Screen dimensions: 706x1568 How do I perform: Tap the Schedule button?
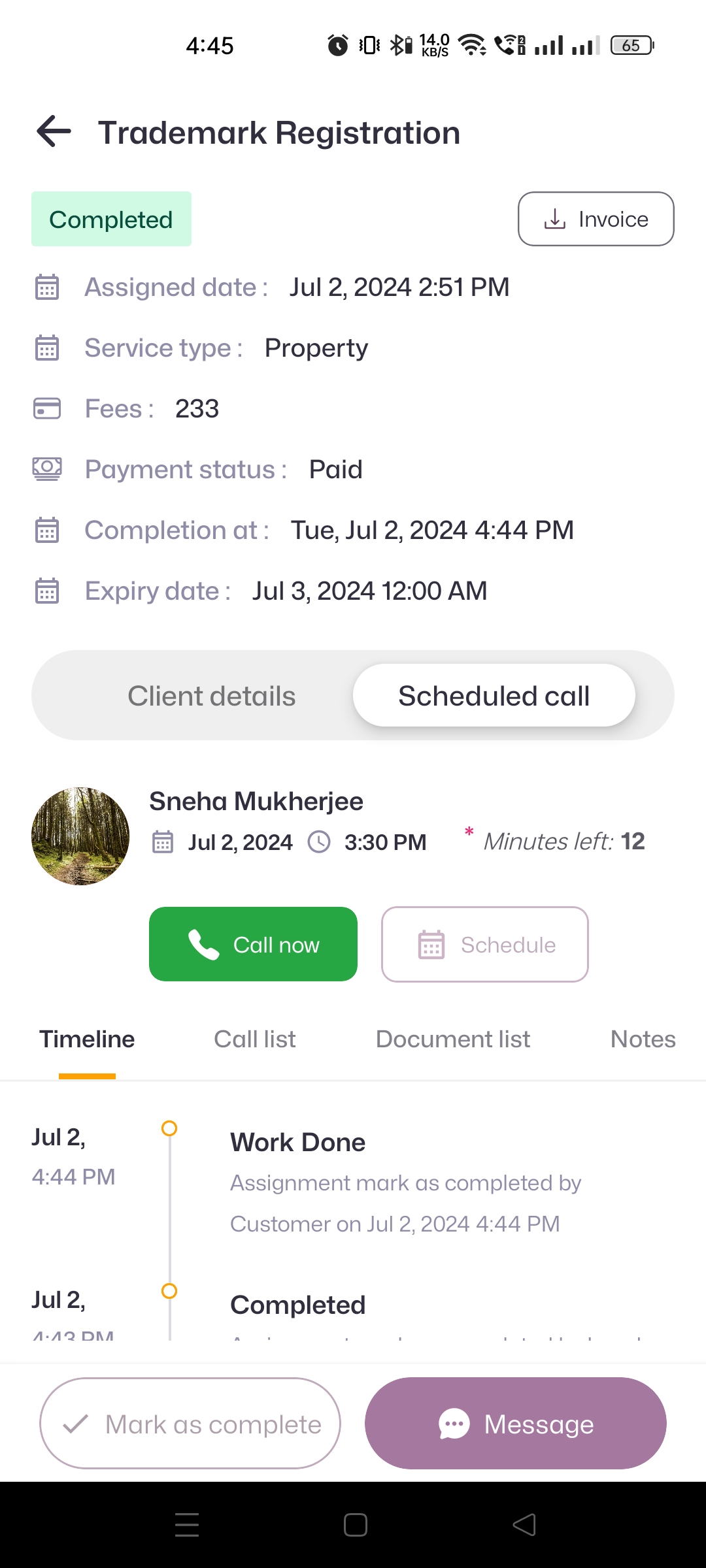(484, 944)
